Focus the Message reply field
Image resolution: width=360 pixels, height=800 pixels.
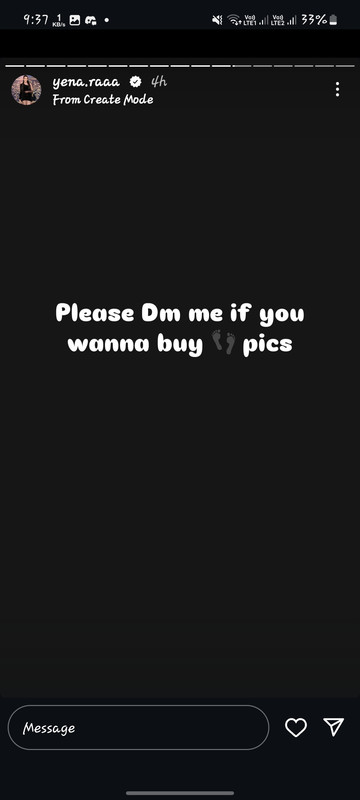click(138, 728)
